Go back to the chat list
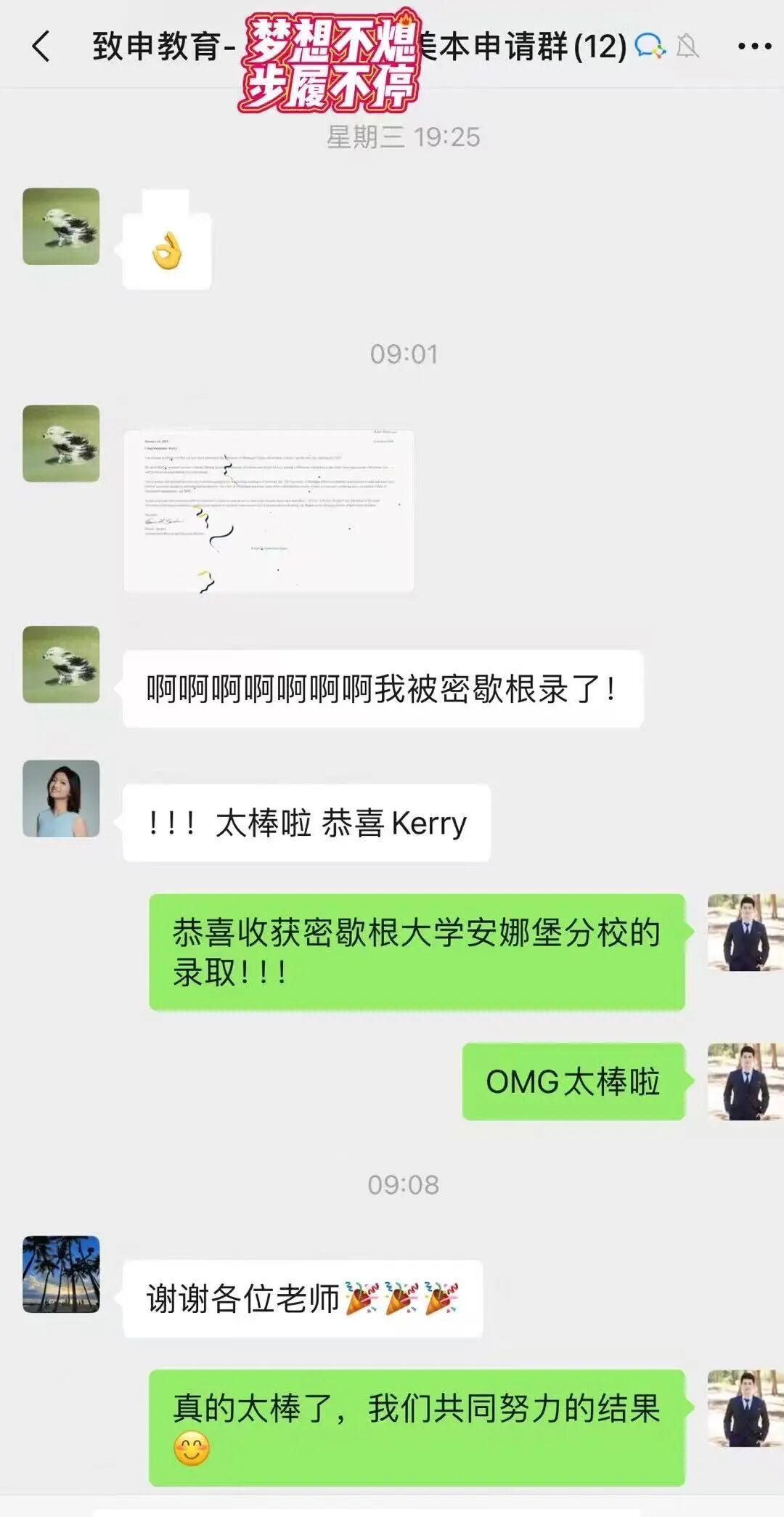 [x=41, y=46]
